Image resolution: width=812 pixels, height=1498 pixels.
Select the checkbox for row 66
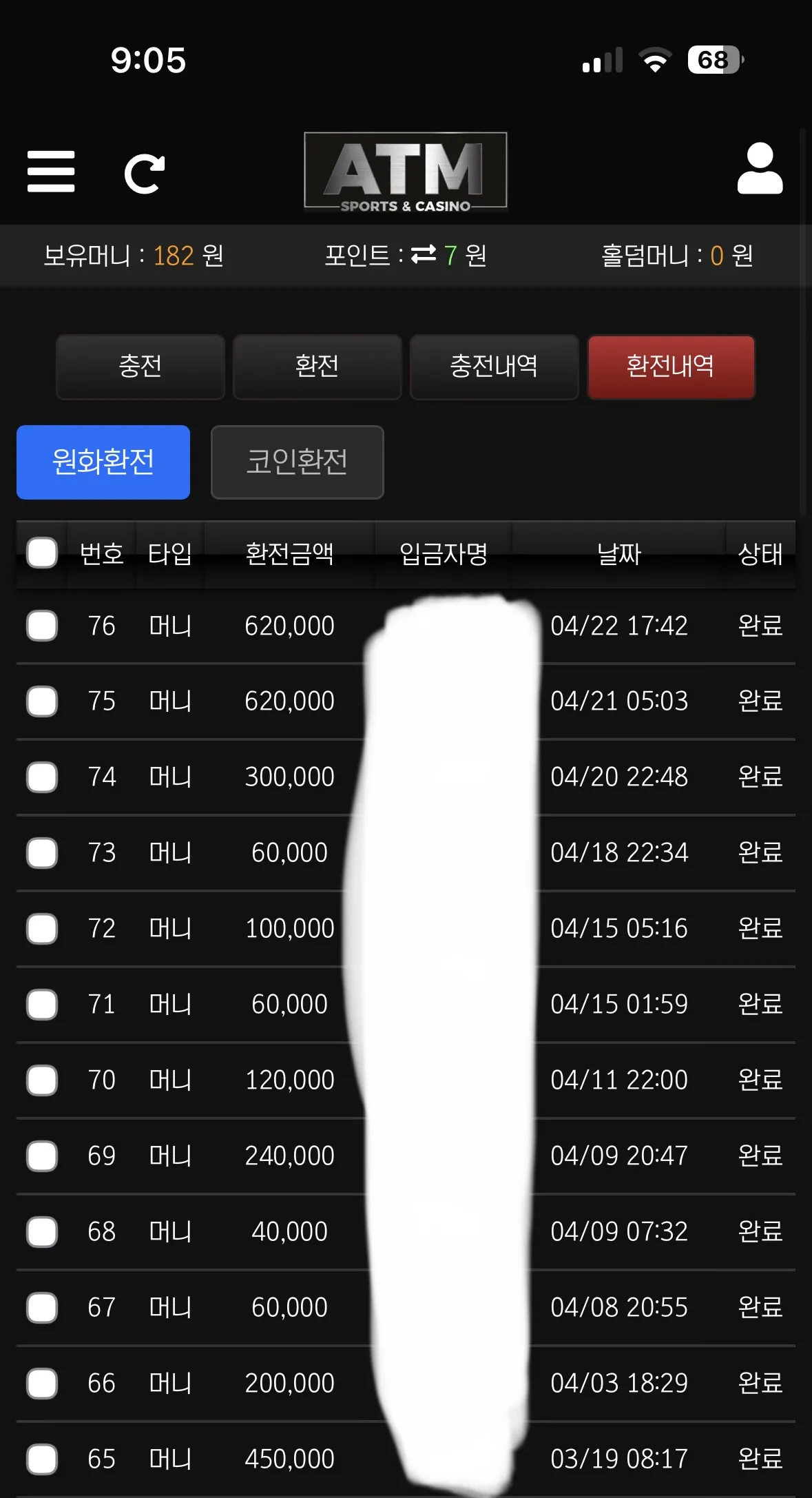(42, 1384)
